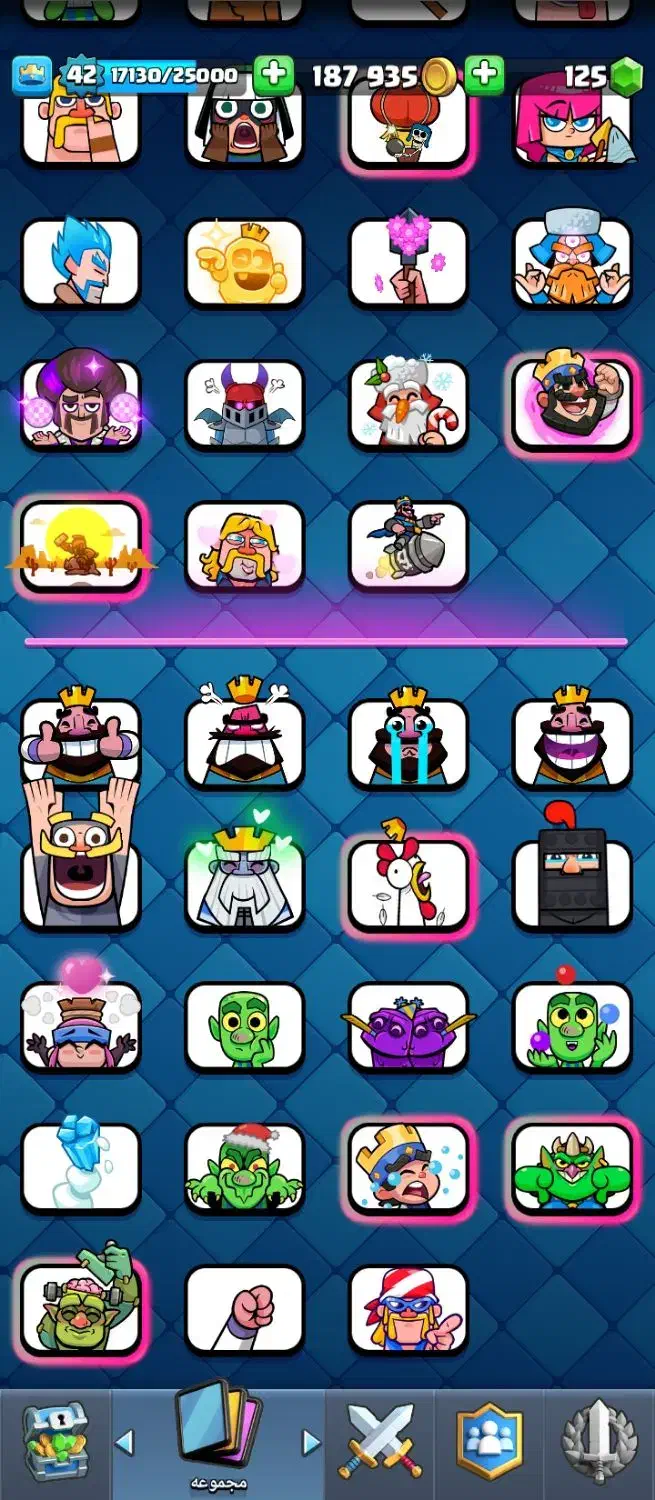655x1500 pixels.
Task: Select the golden glowing king emote
Action: (x=245, y=262)
